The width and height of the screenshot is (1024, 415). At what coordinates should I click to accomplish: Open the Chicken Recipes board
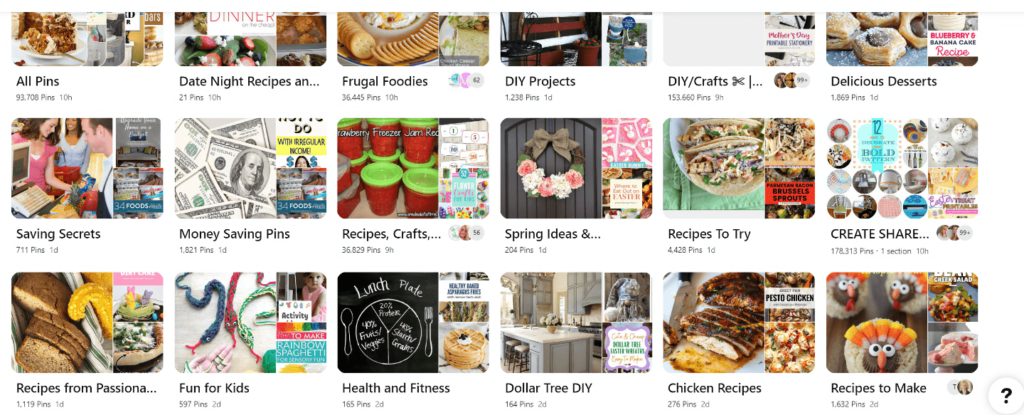click(739, 322)
